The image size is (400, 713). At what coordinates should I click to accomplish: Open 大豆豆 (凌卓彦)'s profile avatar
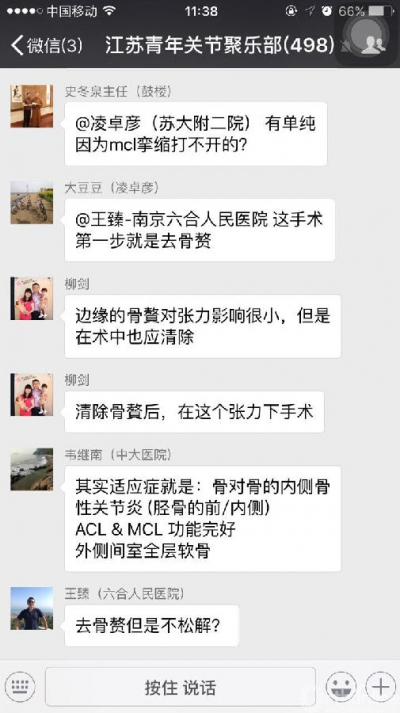point(32,202)
